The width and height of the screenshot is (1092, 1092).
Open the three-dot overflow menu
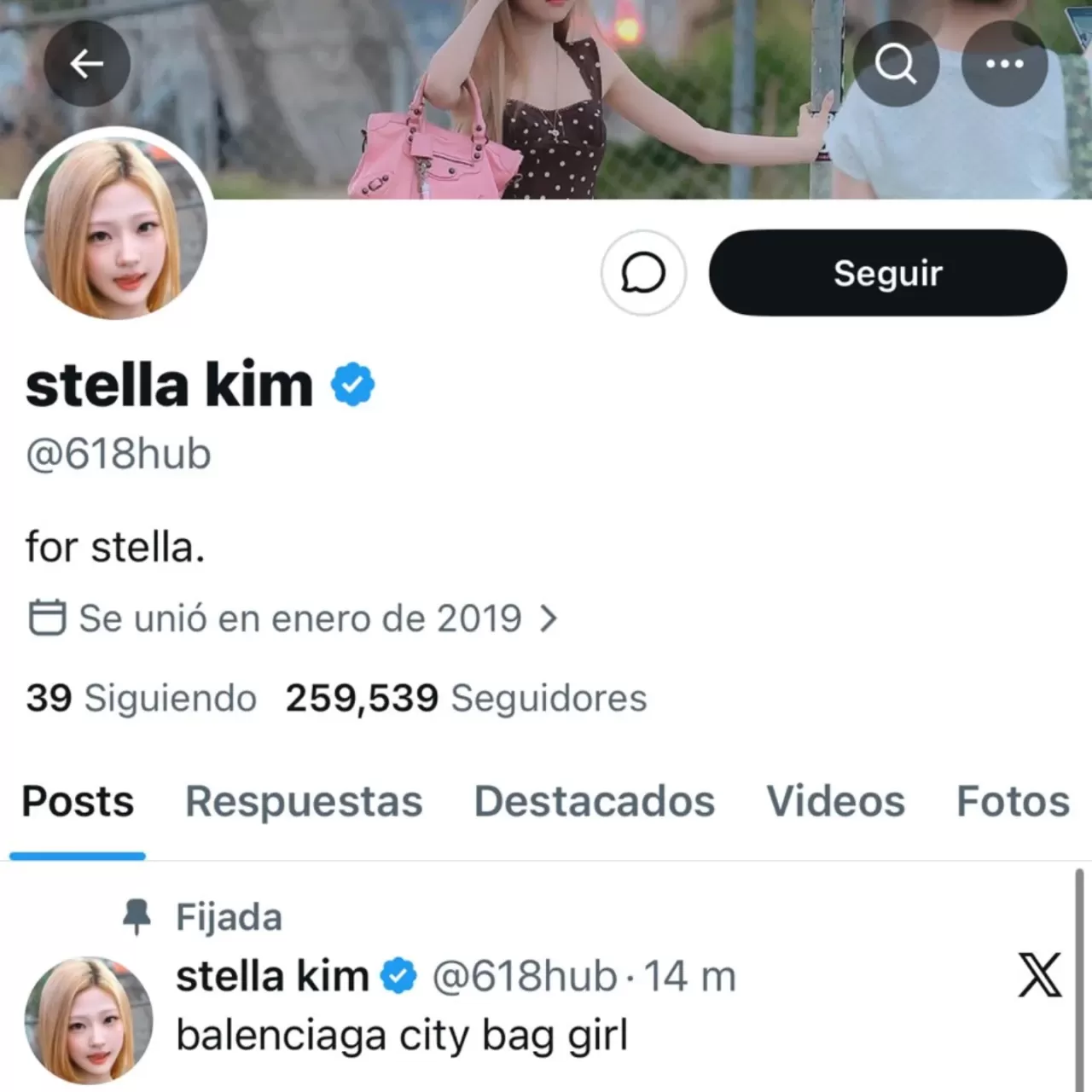(1004, 63)
